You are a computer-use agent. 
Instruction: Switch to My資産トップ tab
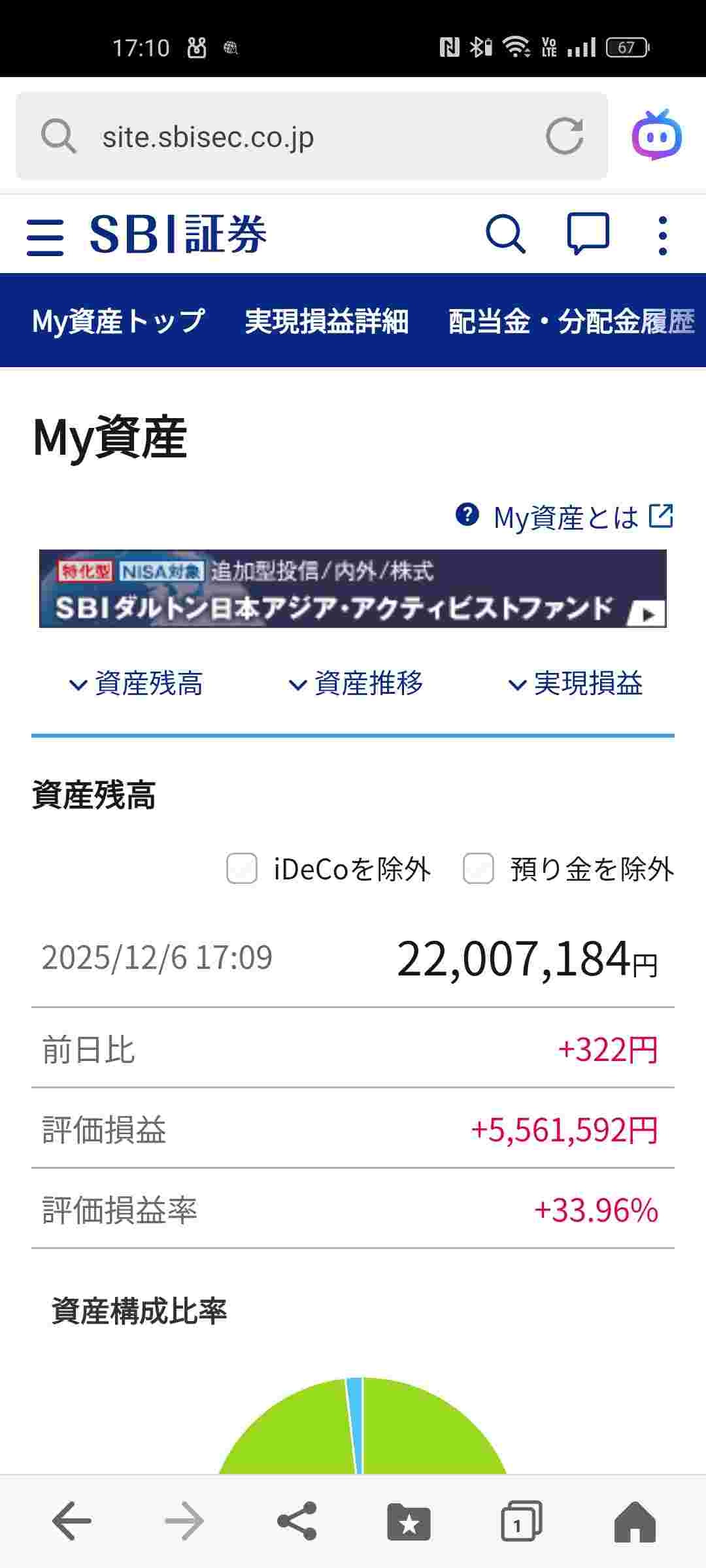click(118, 321)
